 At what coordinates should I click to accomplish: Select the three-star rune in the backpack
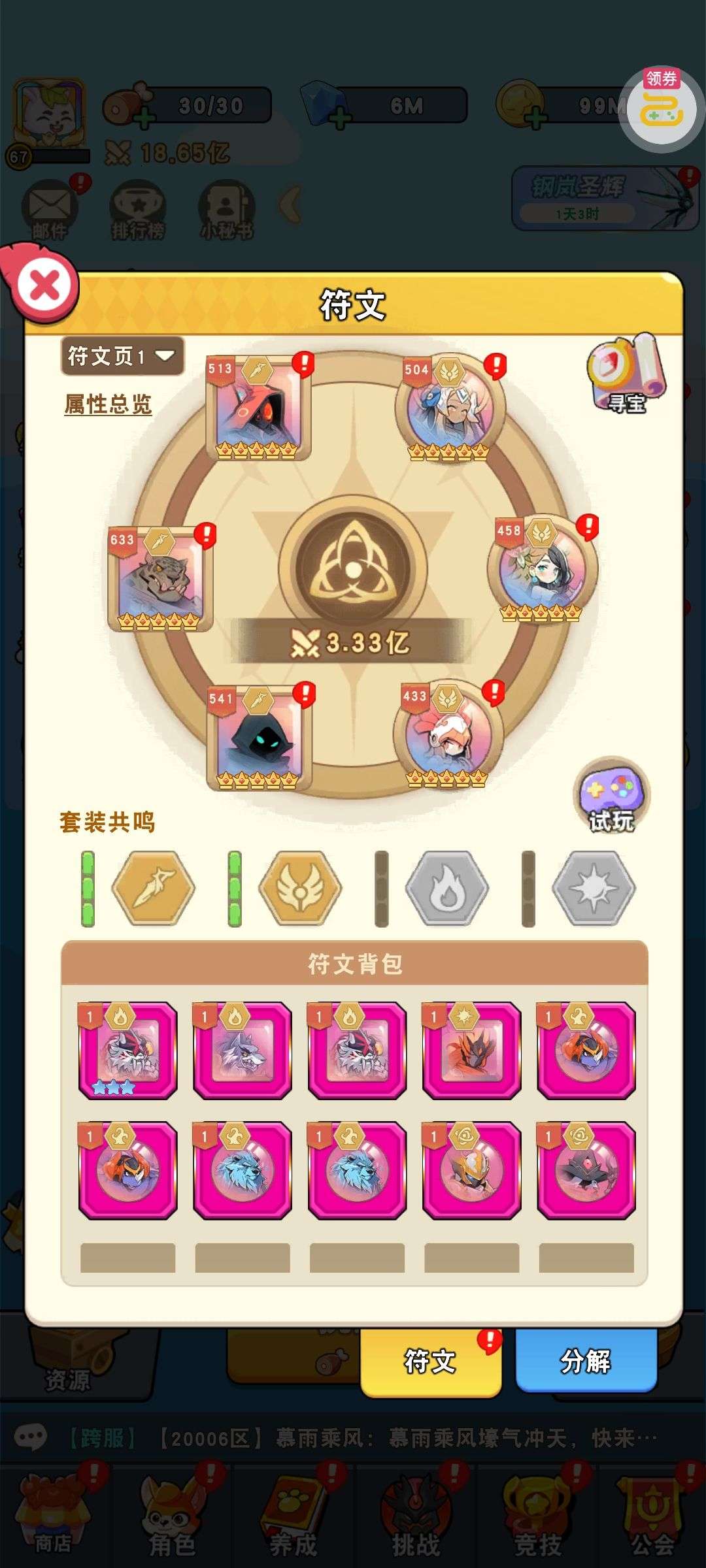127,1050
